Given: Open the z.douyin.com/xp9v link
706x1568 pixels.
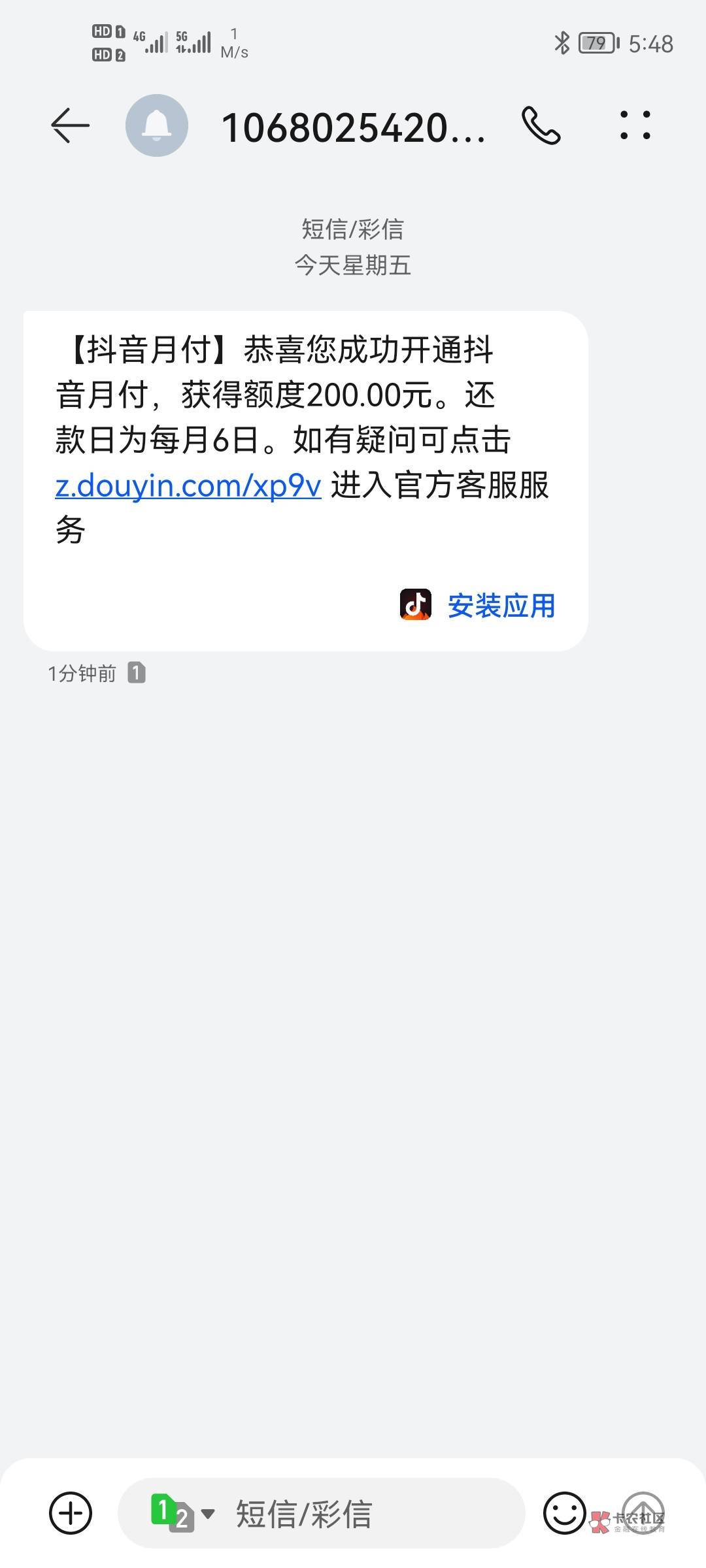Looking at the screenshot, I should pyautogui.click(x=188, y=485).
